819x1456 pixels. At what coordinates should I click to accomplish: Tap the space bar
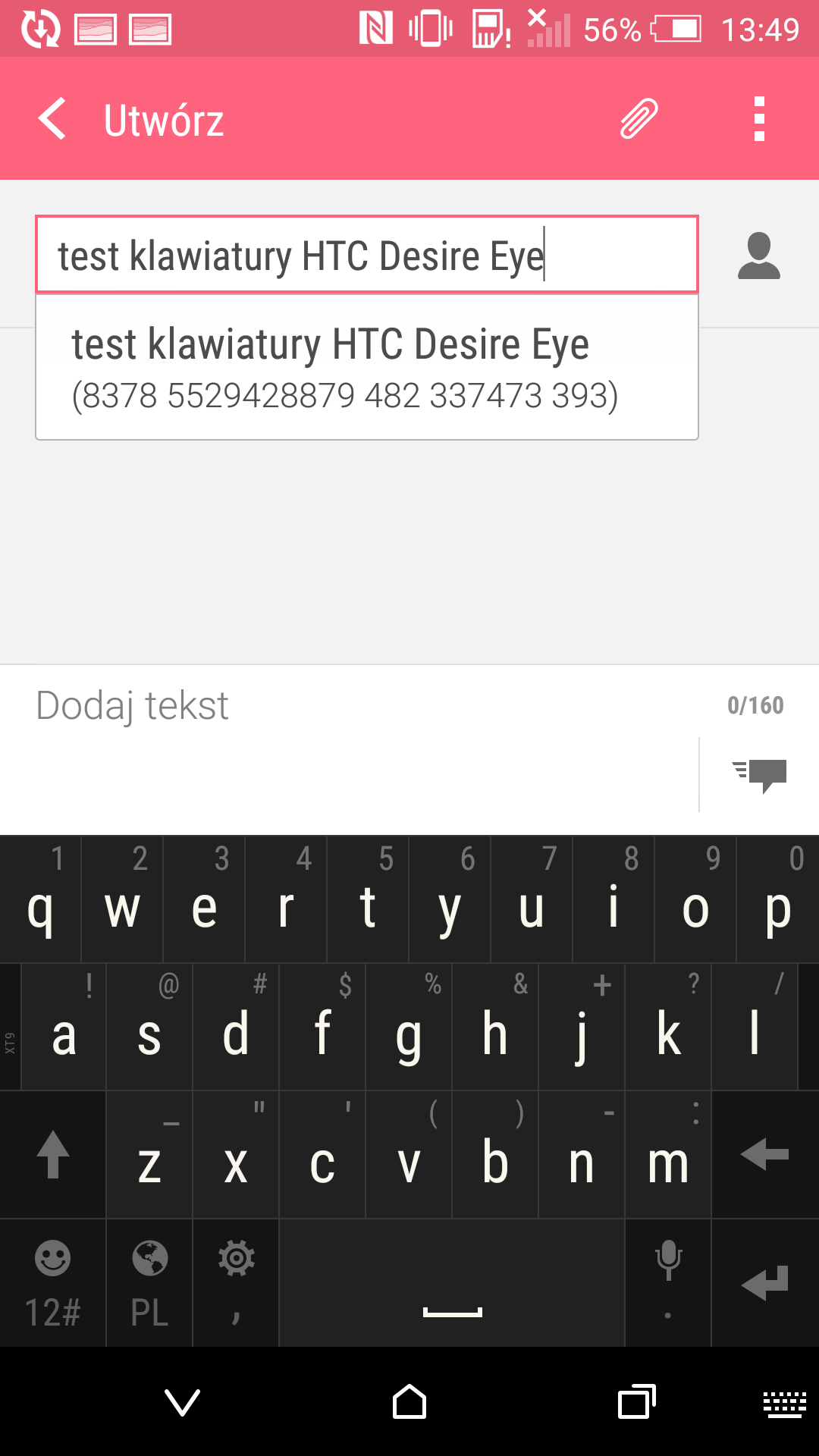click(x=452, y=1283)
